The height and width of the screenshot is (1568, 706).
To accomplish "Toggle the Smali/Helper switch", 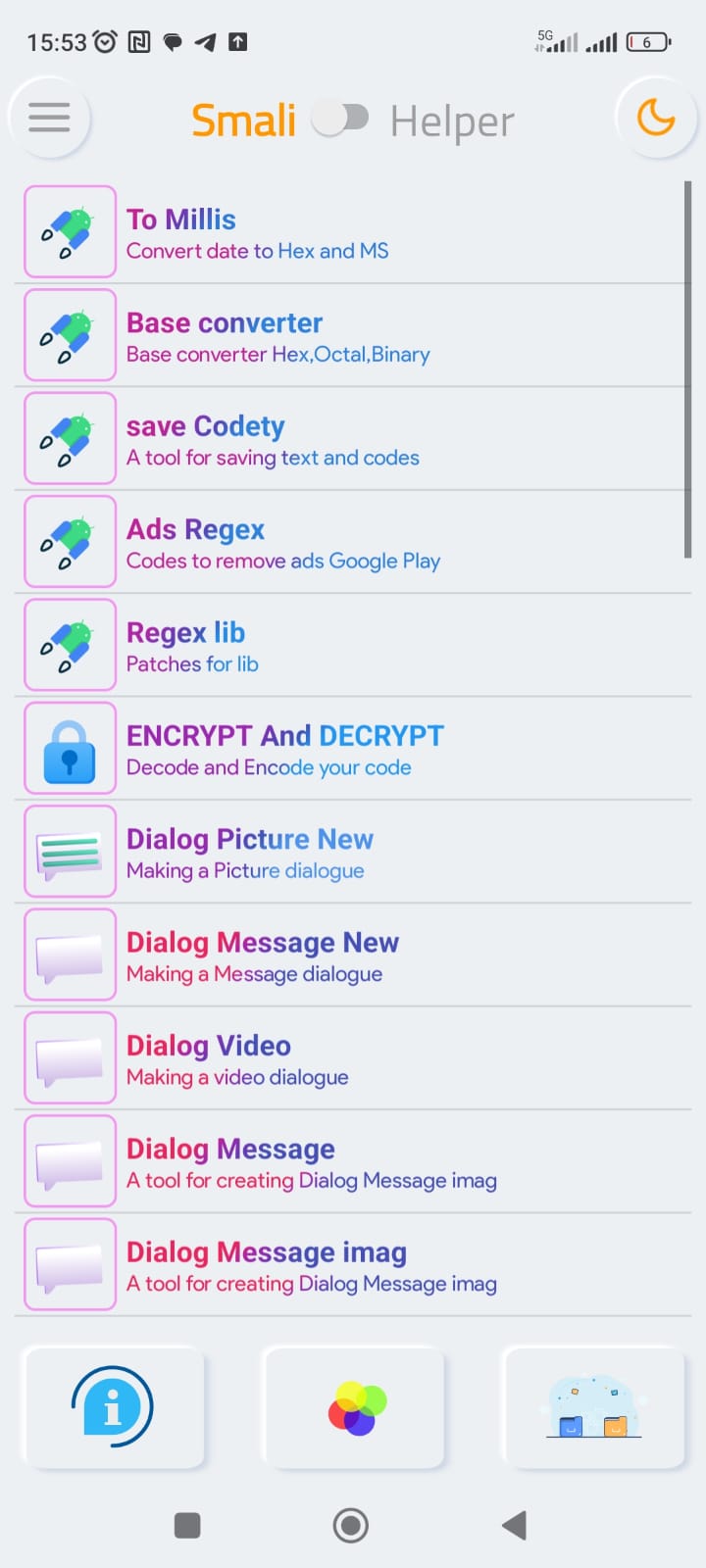I will (x=339, y=119).
